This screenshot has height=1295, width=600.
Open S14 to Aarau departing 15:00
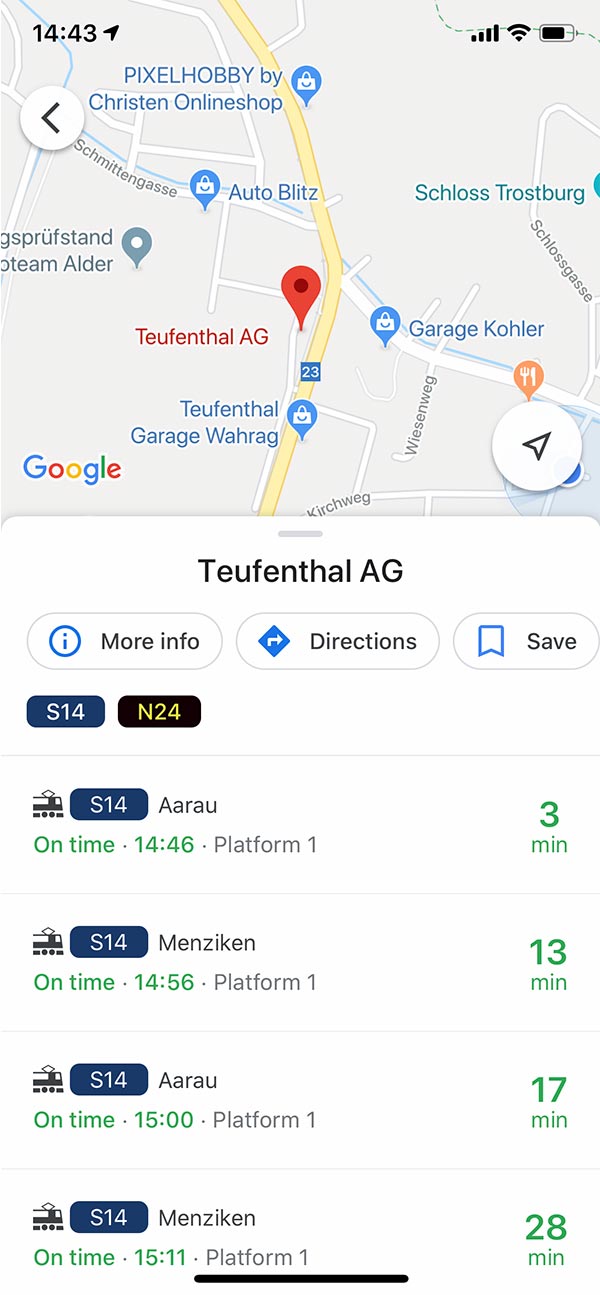point(300,1100)
